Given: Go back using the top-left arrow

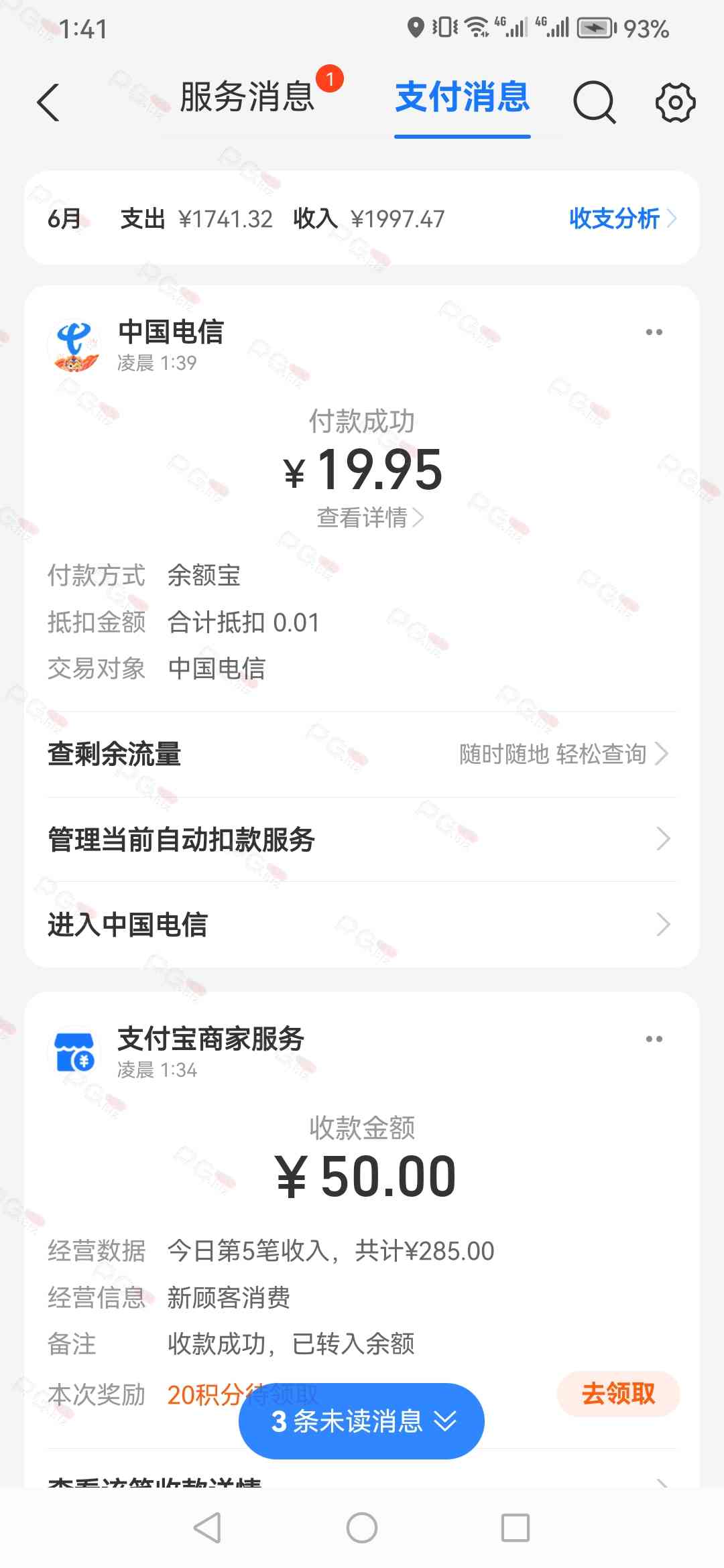Looking at the screenshot, I should point(48,103).
